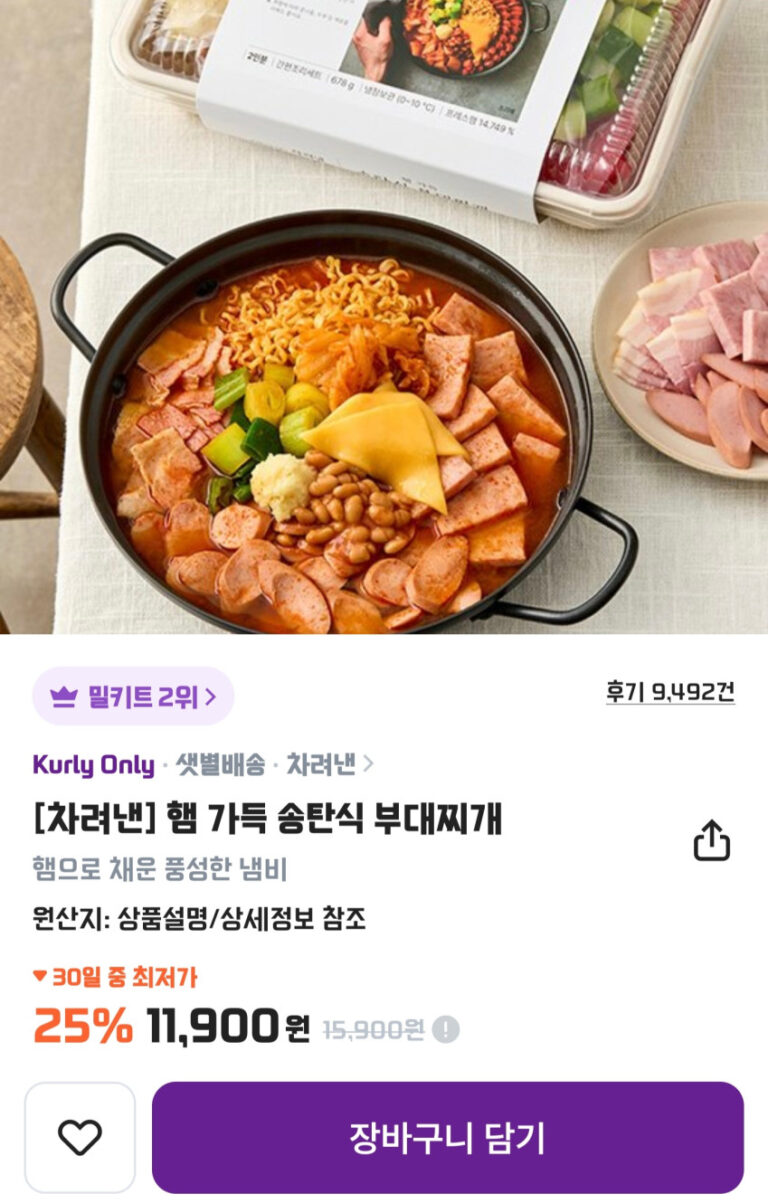Image resolution: width=768 pixels, height=1203 pixels.
Task: Share this budae jjigae product
Action: [x=711, y=840]
